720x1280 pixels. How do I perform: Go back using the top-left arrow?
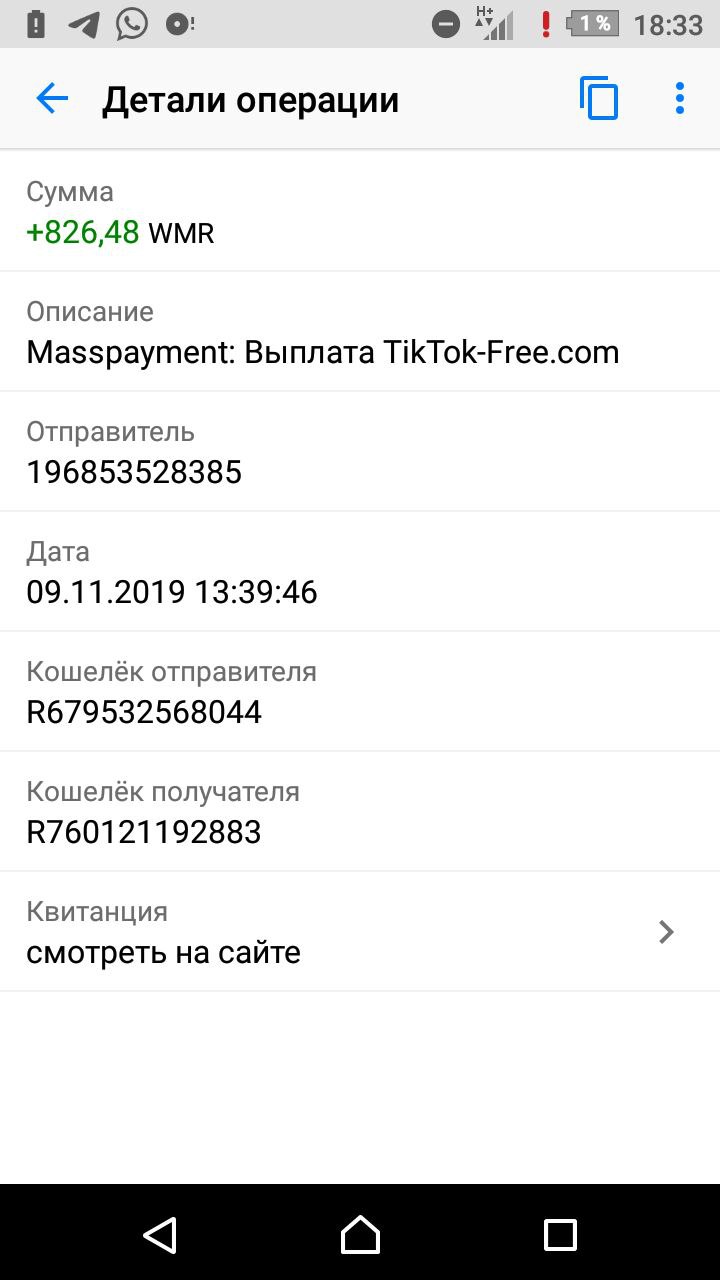52,99
